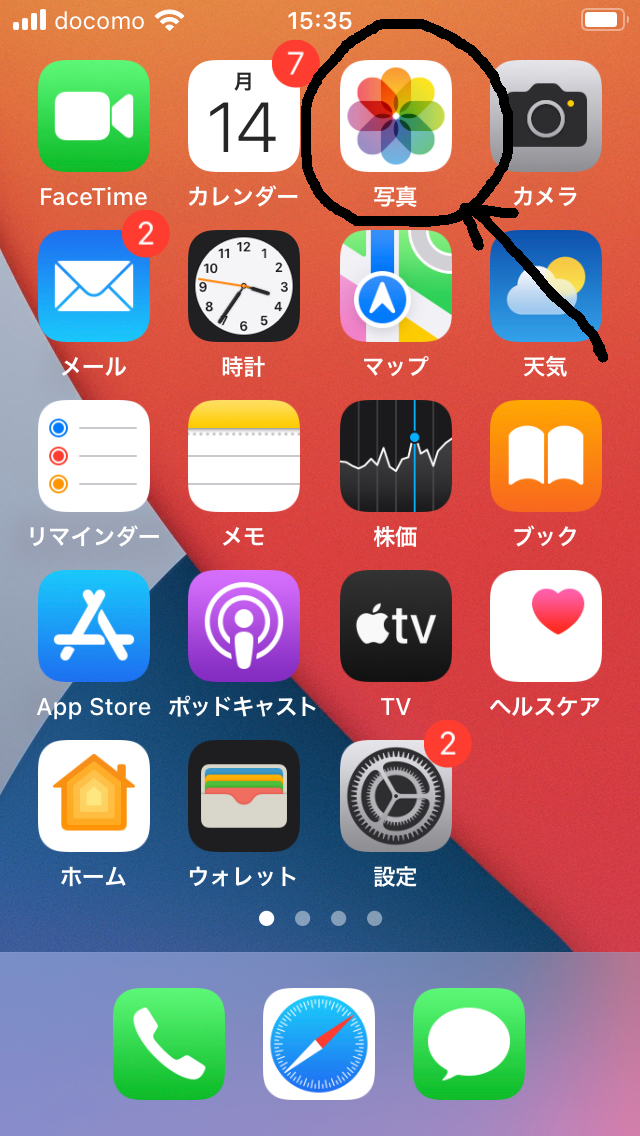Open the 時計 clock app
The image size is (640, 1136).
[x=244, y=286]
